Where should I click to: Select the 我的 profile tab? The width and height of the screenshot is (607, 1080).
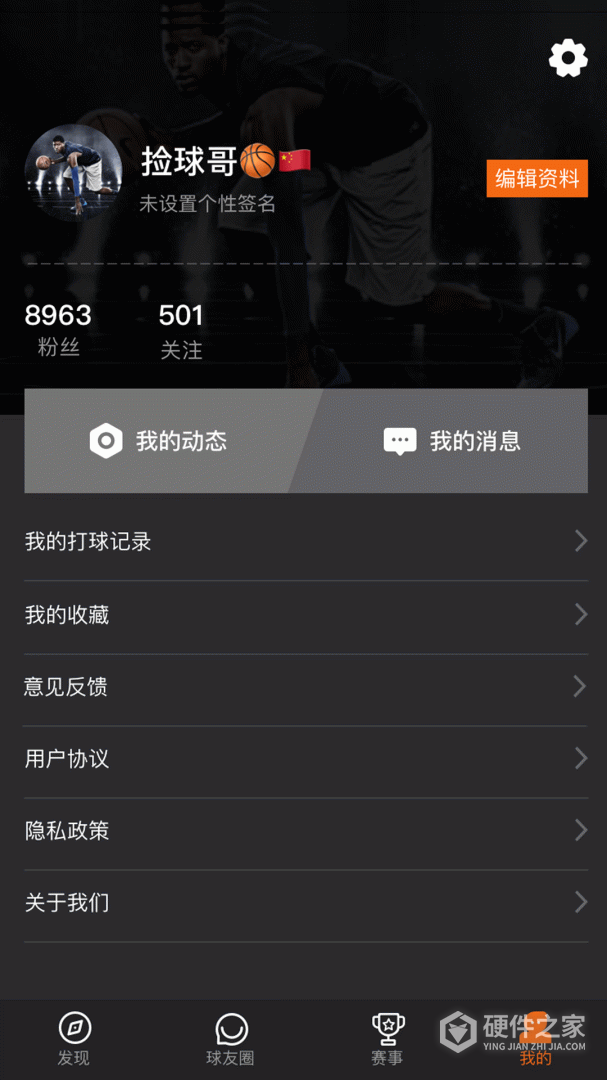coord(536,1038)
